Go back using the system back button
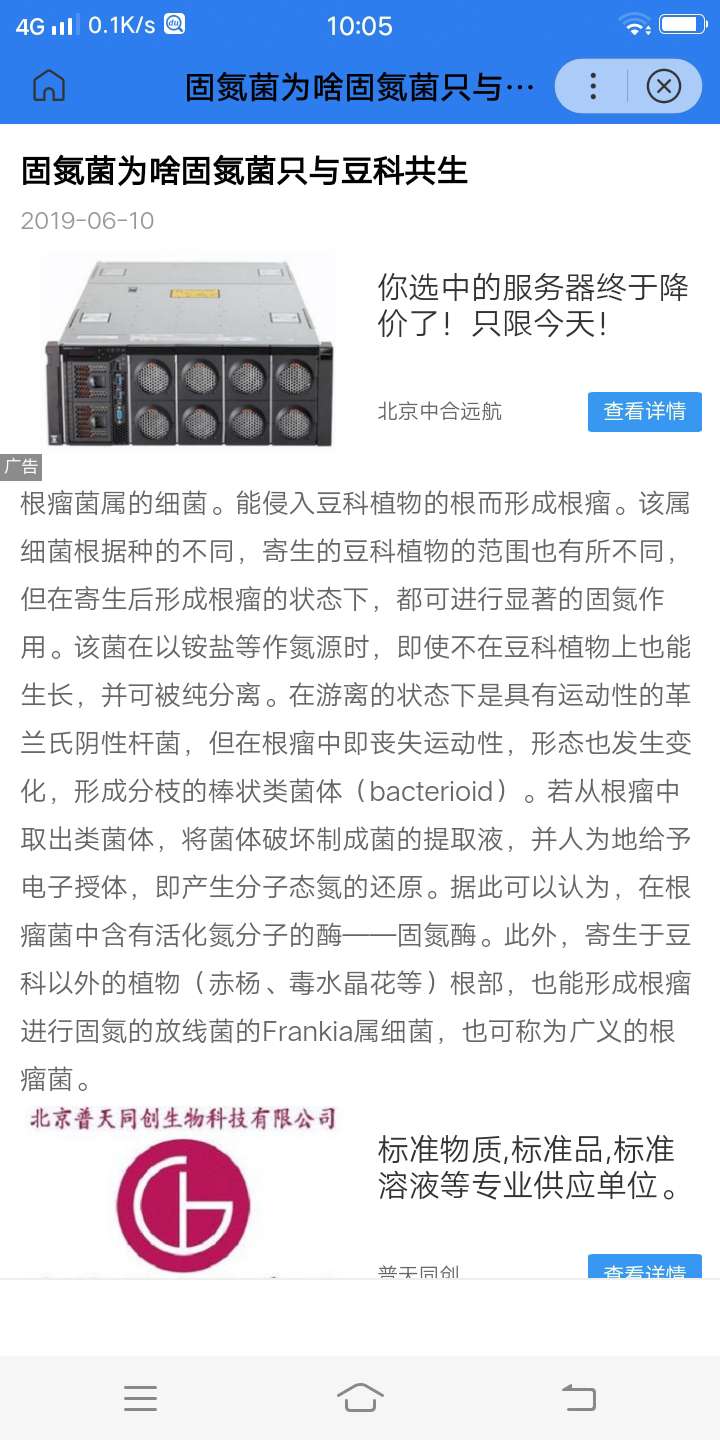Viewport: 720px width, 1440px height. (x=579, y=1398)
